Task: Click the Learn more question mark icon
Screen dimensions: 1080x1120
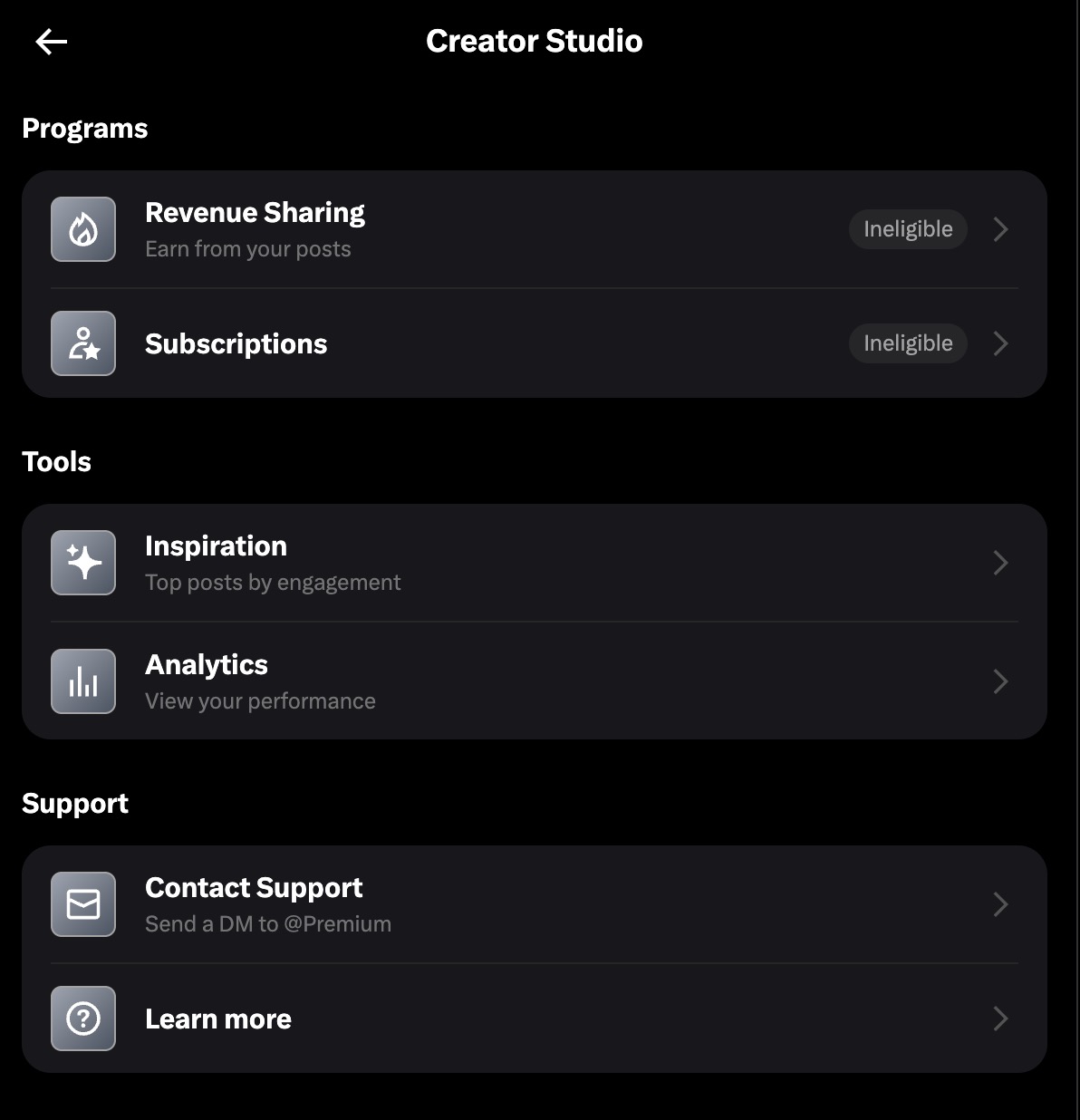Action: 82,1019
